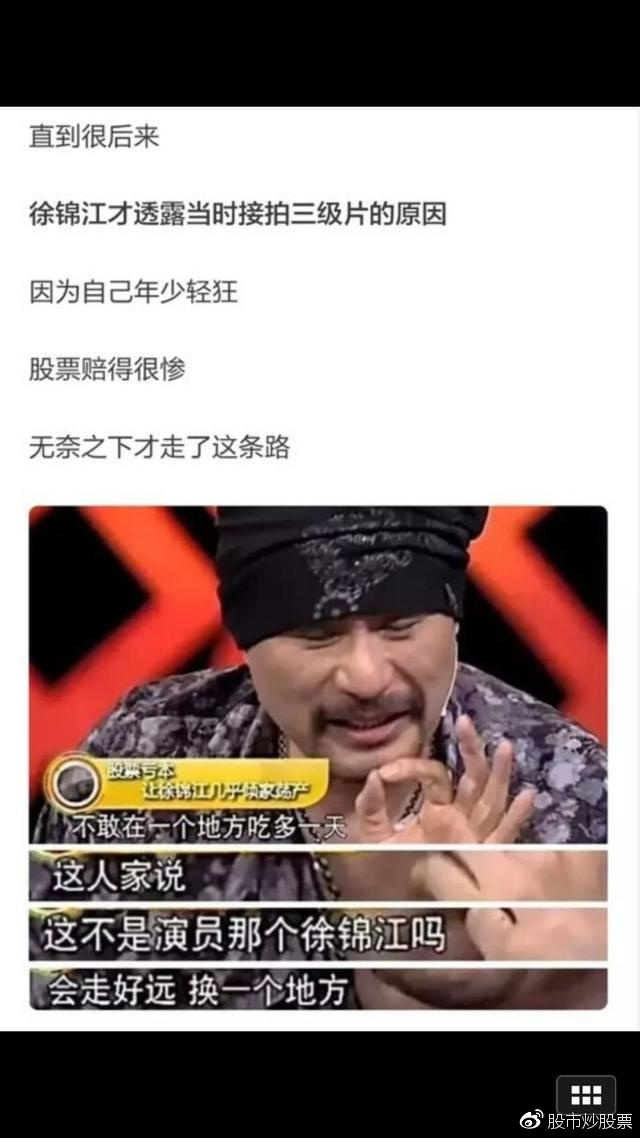Open the image grid view button

586,1095
